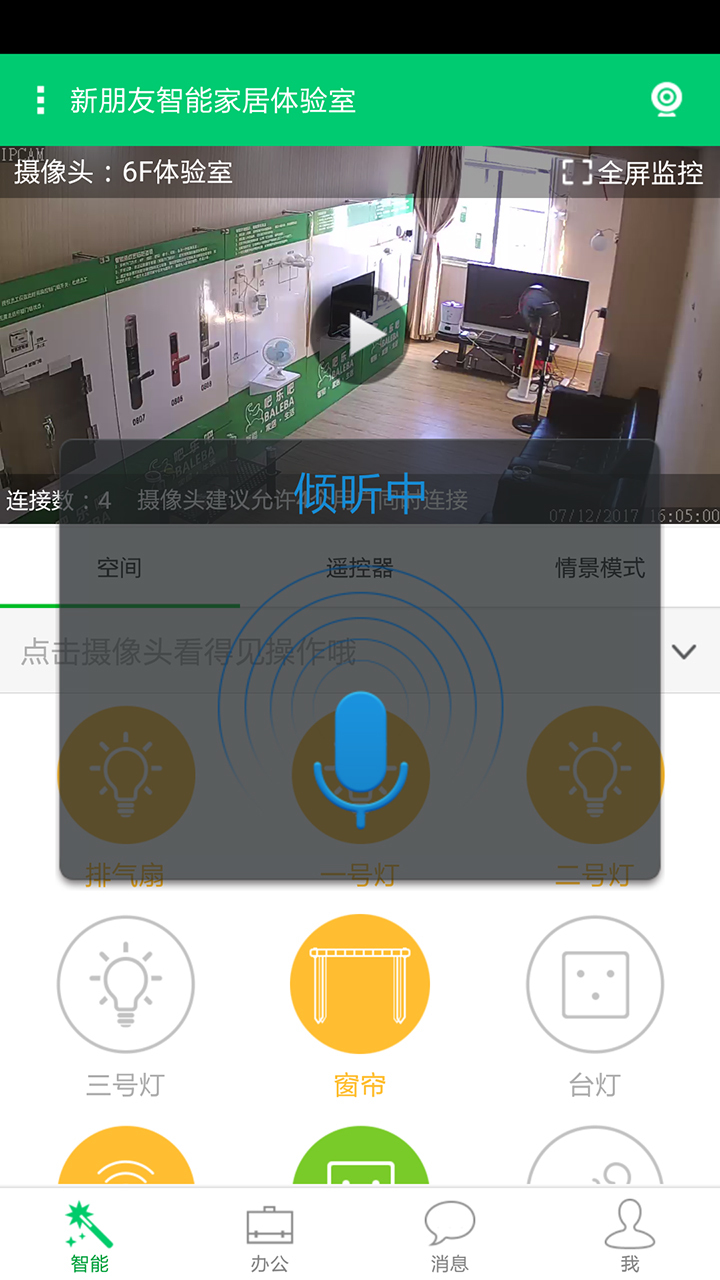Expand the dropdown chevron beside the camera hint
The image size is (720, 1280).
pos(684,652)
